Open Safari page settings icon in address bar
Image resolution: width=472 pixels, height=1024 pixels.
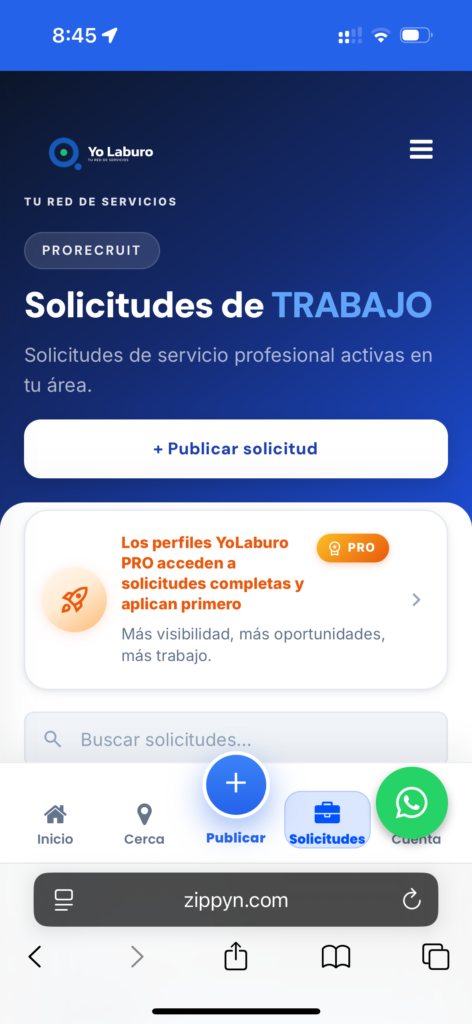pyautogui.click(x=64, y=901)
